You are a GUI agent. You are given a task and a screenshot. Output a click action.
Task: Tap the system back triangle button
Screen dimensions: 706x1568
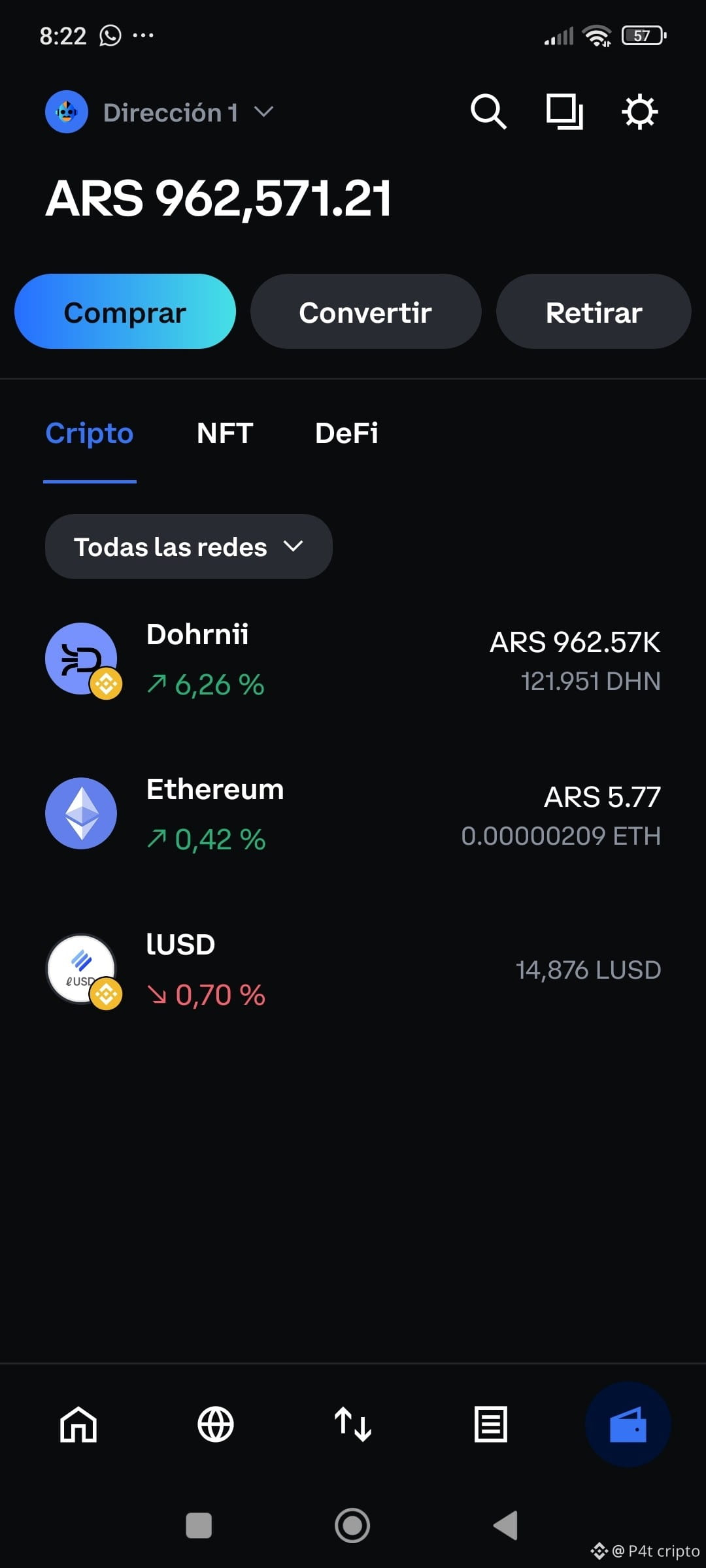click(505, 1526)
